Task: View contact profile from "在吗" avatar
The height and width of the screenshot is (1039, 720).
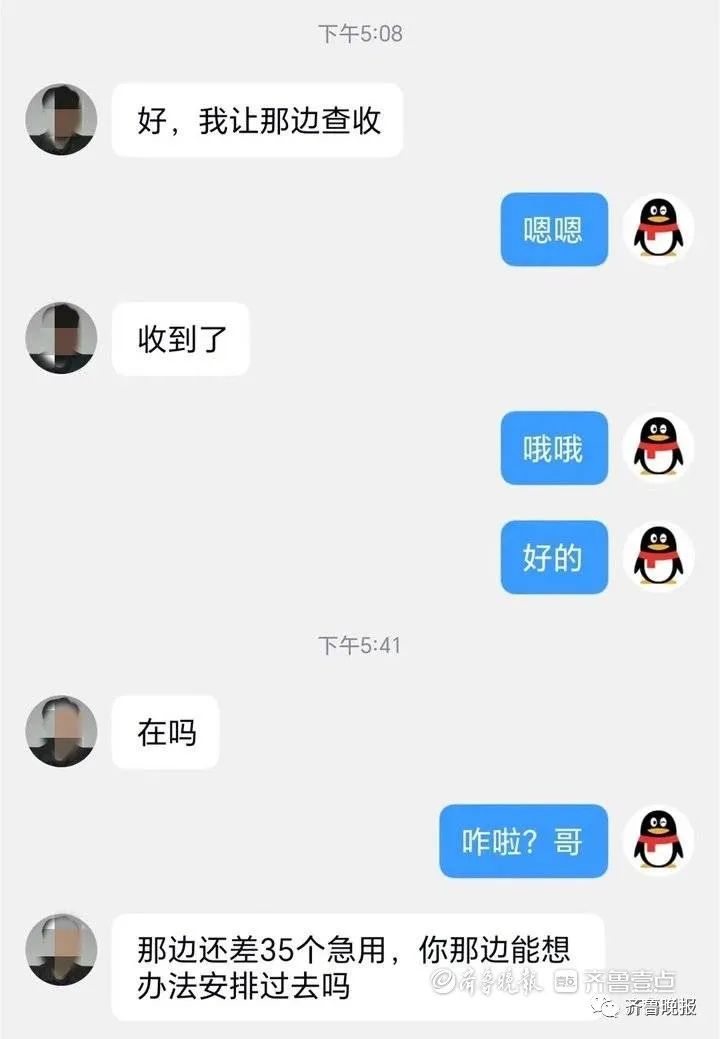Action: click(61, 731)
